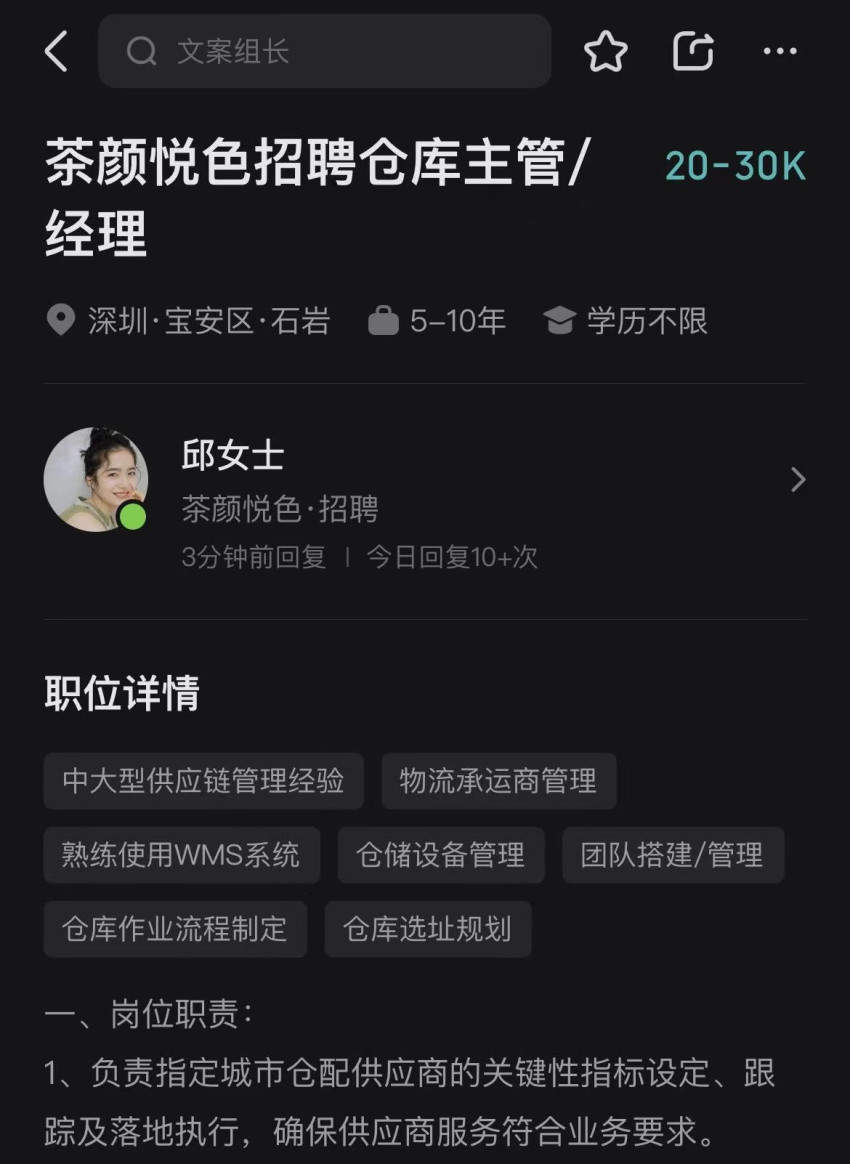Select the 中大型供应链管理经验 tag
The width and height of the screenshot is (850, 1164).
click(x=203, y=780)
